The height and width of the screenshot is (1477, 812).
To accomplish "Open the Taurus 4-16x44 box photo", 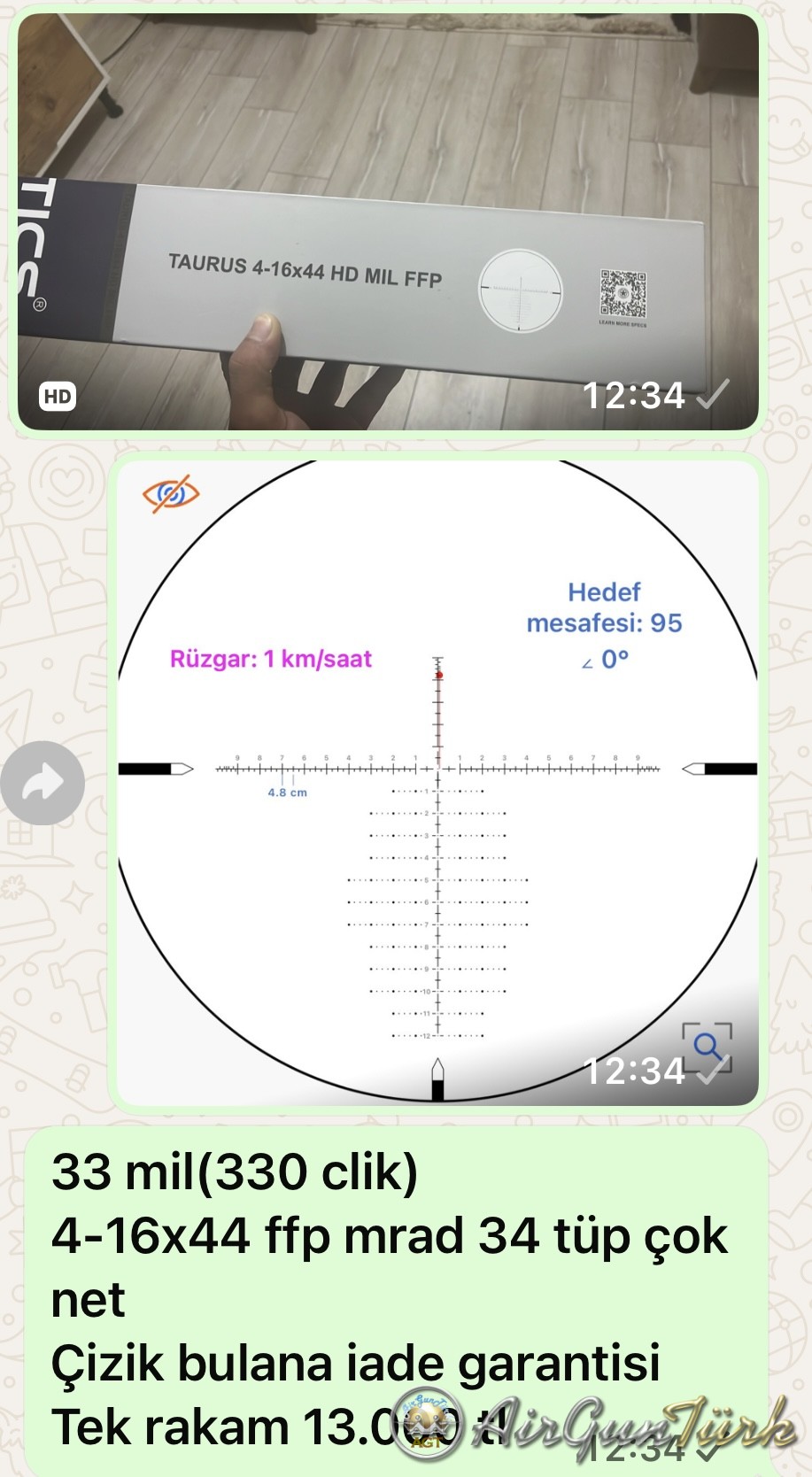I will coord(388,221).
